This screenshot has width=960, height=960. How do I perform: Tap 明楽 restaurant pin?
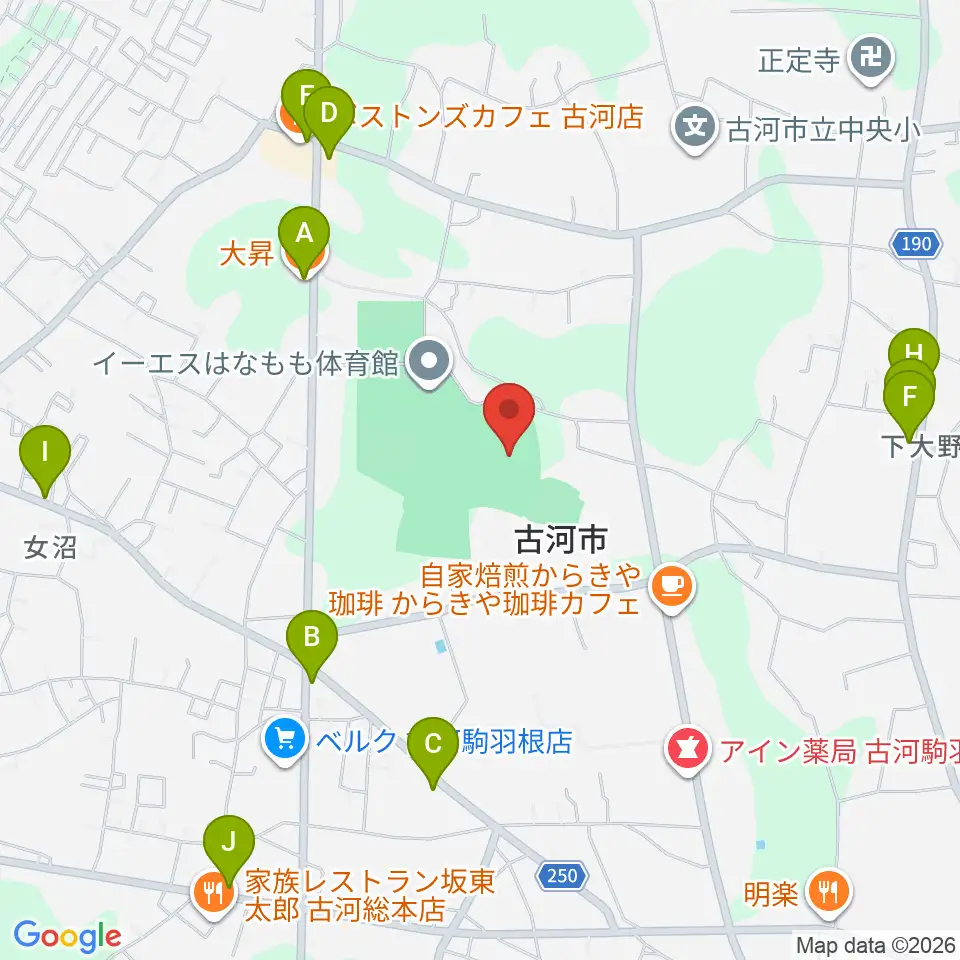(828, 893)
